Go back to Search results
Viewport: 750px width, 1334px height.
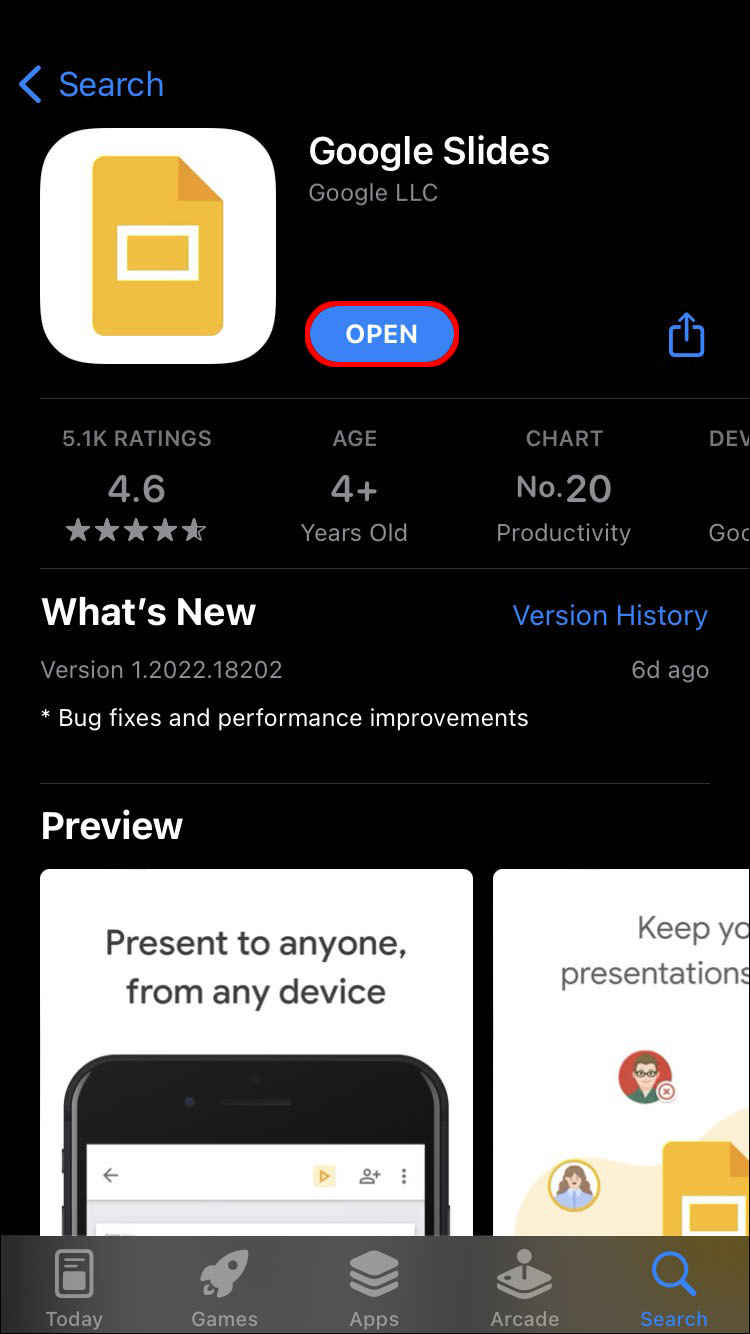92,85
